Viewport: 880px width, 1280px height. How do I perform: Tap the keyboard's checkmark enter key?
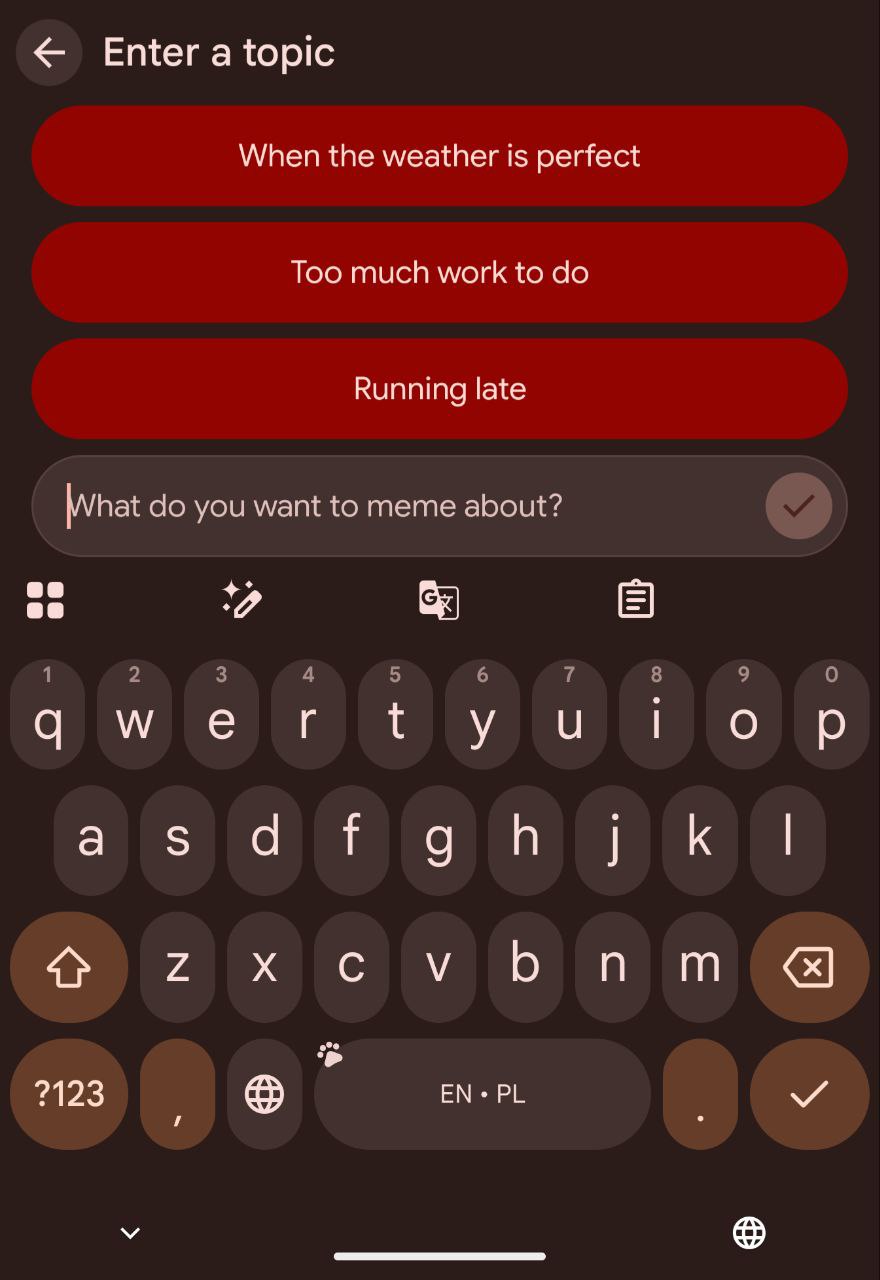point(808,1094)
